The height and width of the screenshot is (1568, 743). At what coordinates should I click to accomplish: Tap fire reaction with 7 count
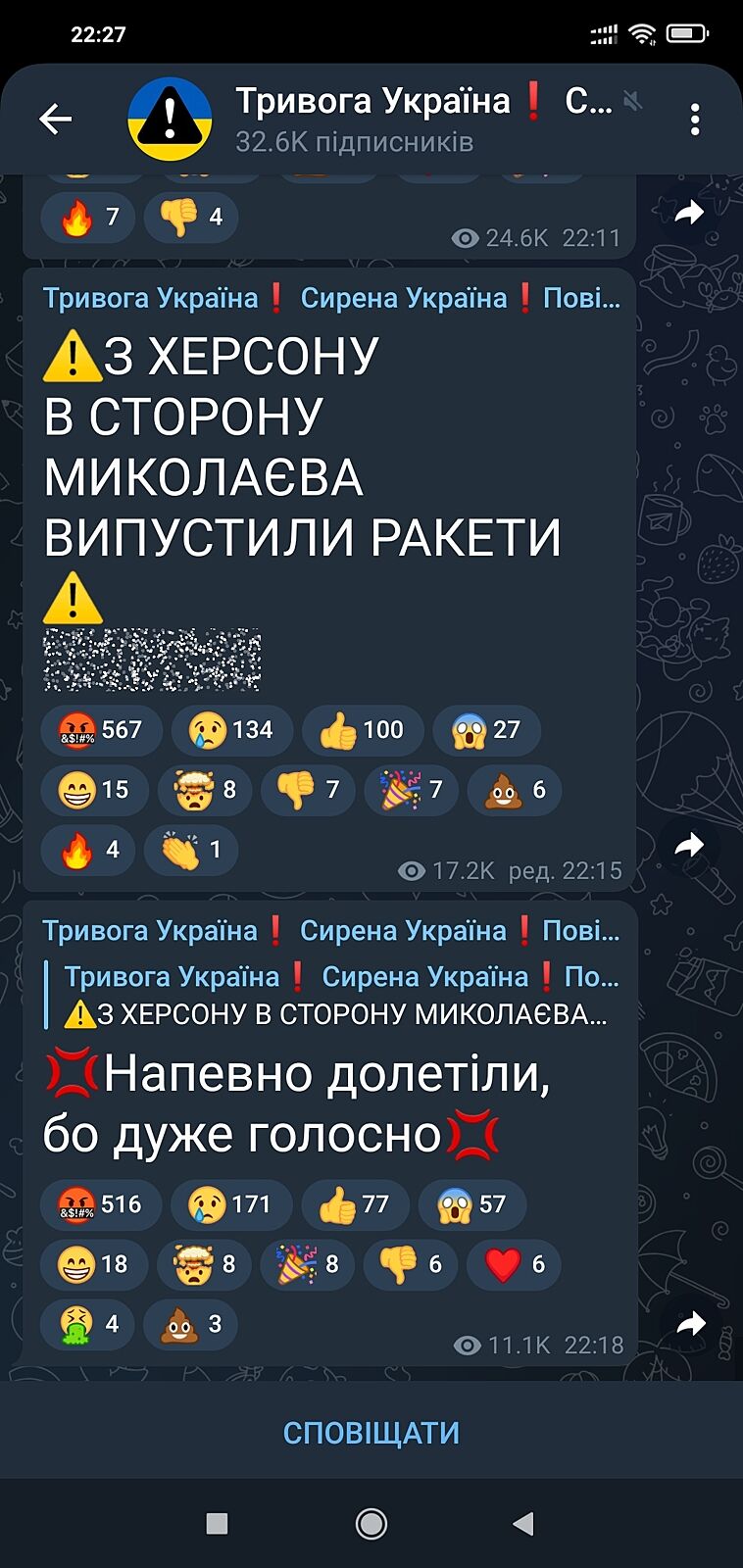(x=88, y=217)
